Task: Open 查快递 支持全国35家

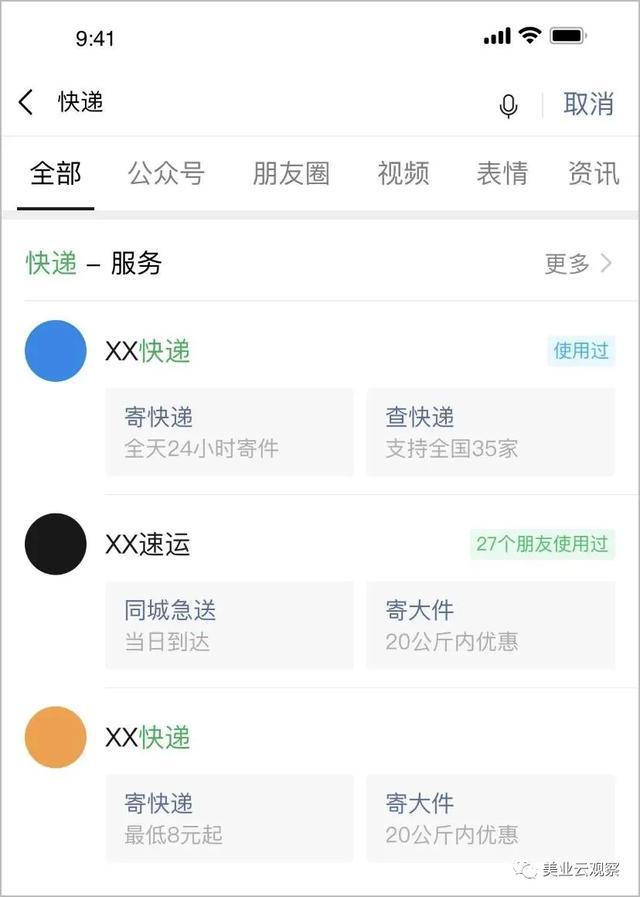Action: point(490,432)
